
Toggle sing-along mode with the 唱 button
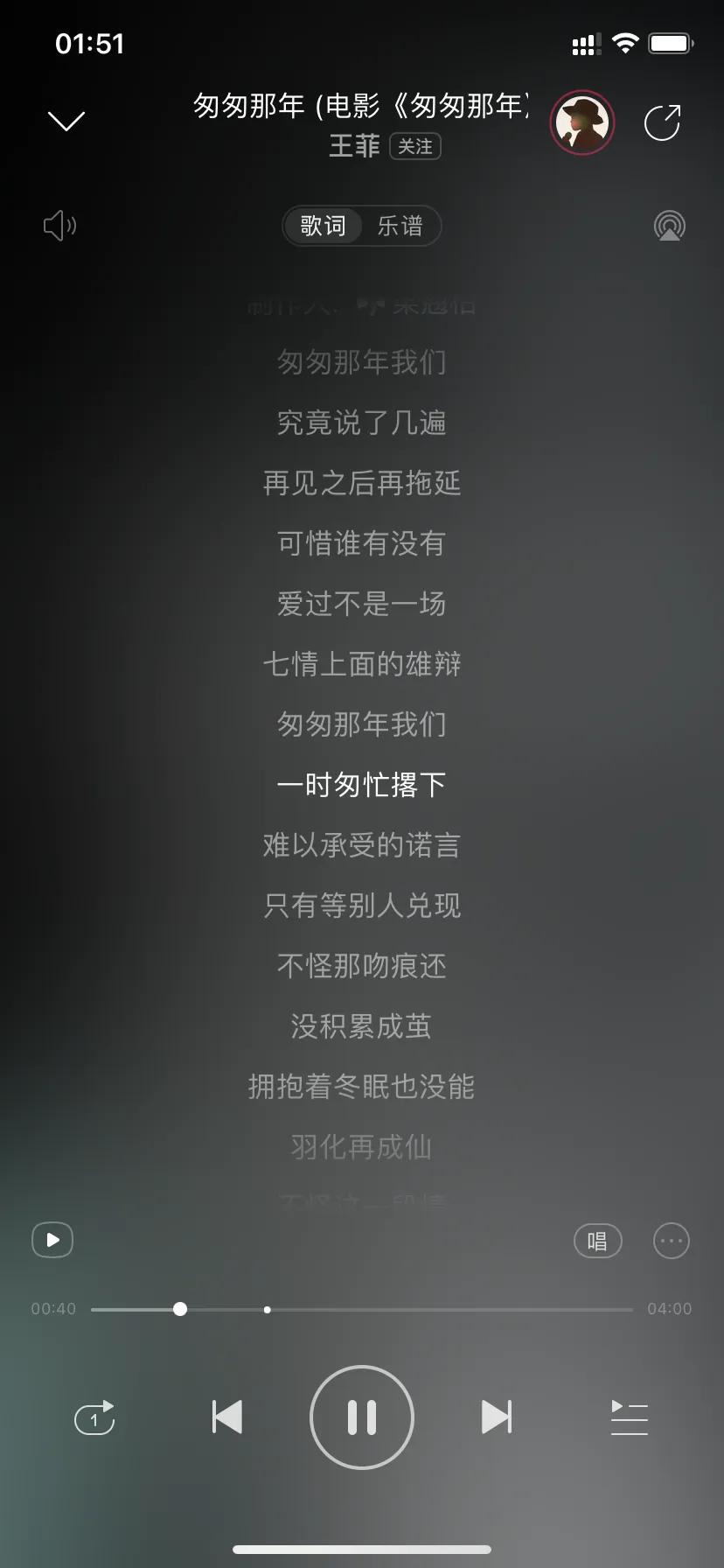pos(597,1240)
